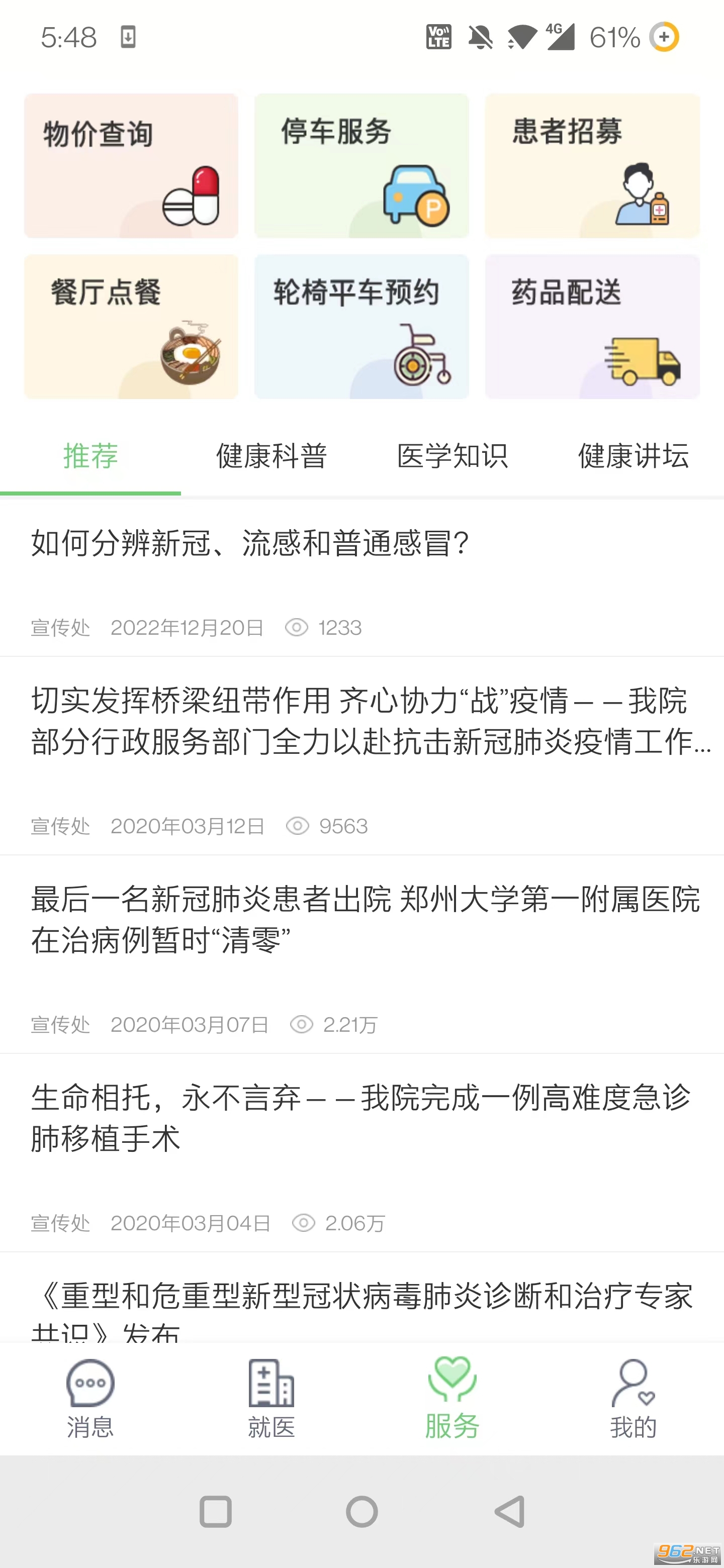Image resolution: width=724 pixels, height=1568 pixels.
Task: Open article 如何分辨新冠、流感和普通感冒？
Action: 250,543
